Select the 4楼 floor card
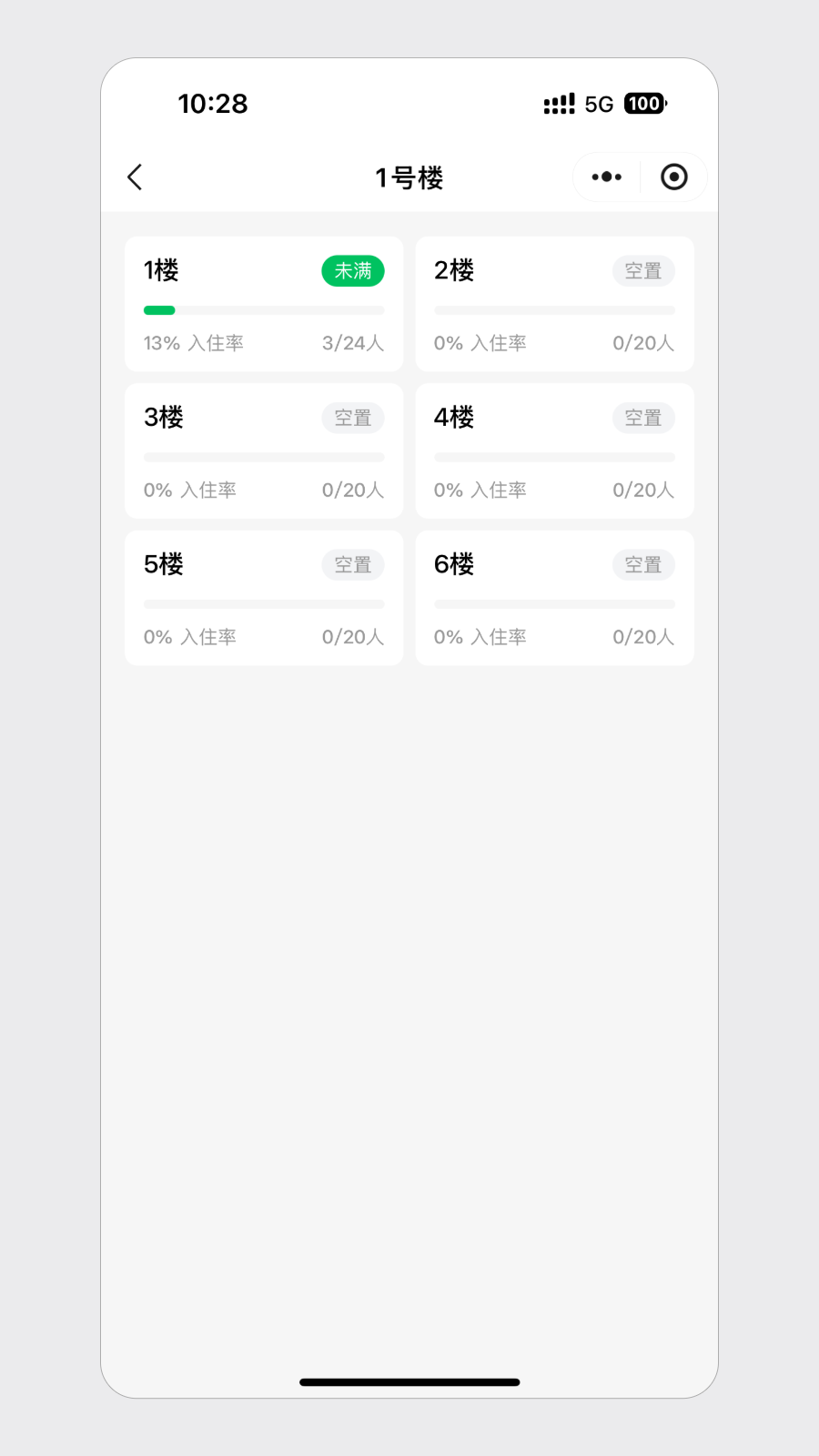Viewport: 819px width, 1456px height. [554, 450]
